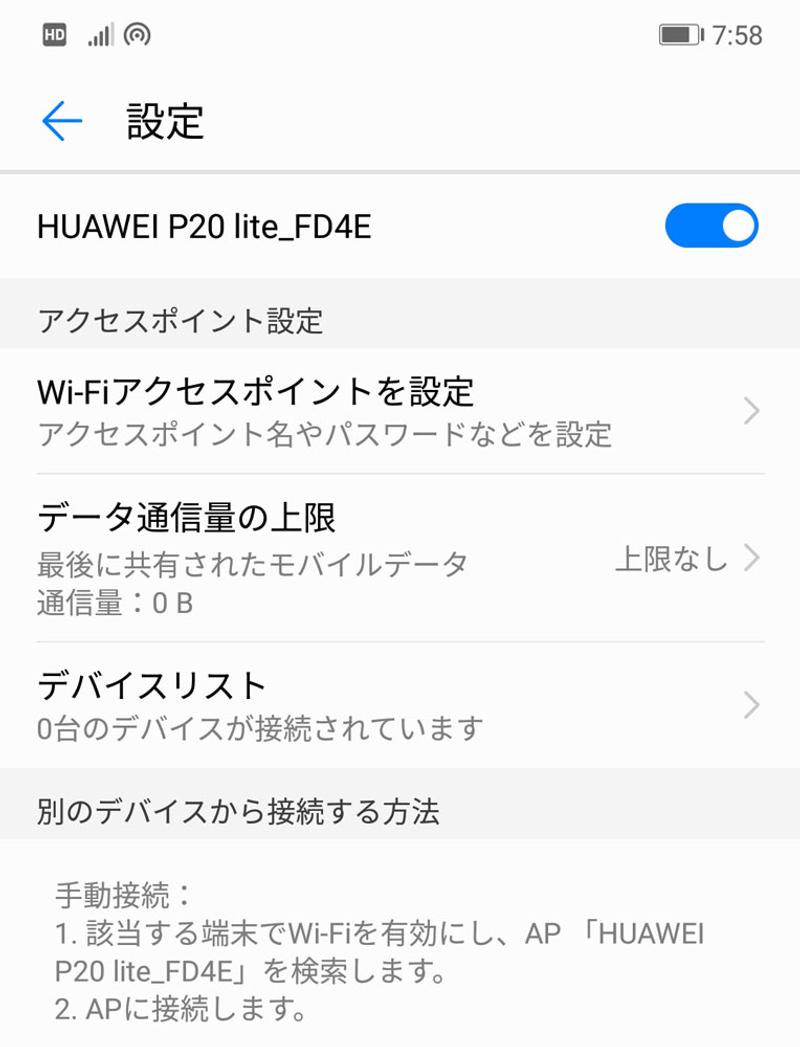Disable the HUAWEI P20 lite_FD4E hotspot switch
The width and height of the screenshot is (800, 1047).
tap(711, 224)
